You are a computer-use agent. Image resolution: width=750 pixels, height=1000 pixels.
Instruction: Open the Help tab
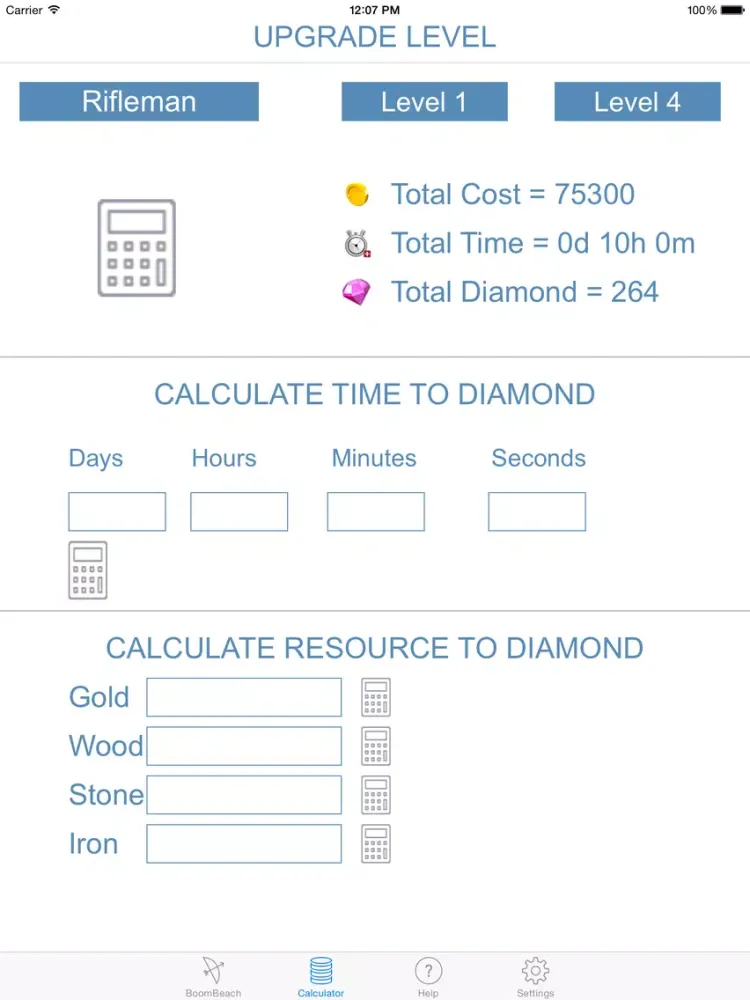pyautogui.click(x=428, y=977)
